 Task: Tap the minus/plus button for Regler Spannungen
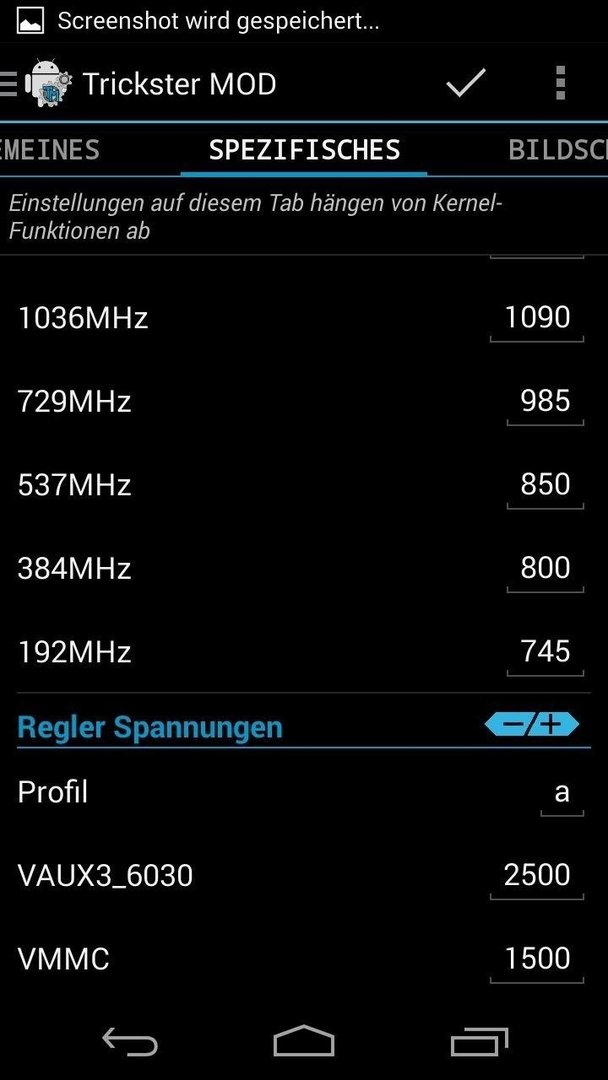point(532,725)
